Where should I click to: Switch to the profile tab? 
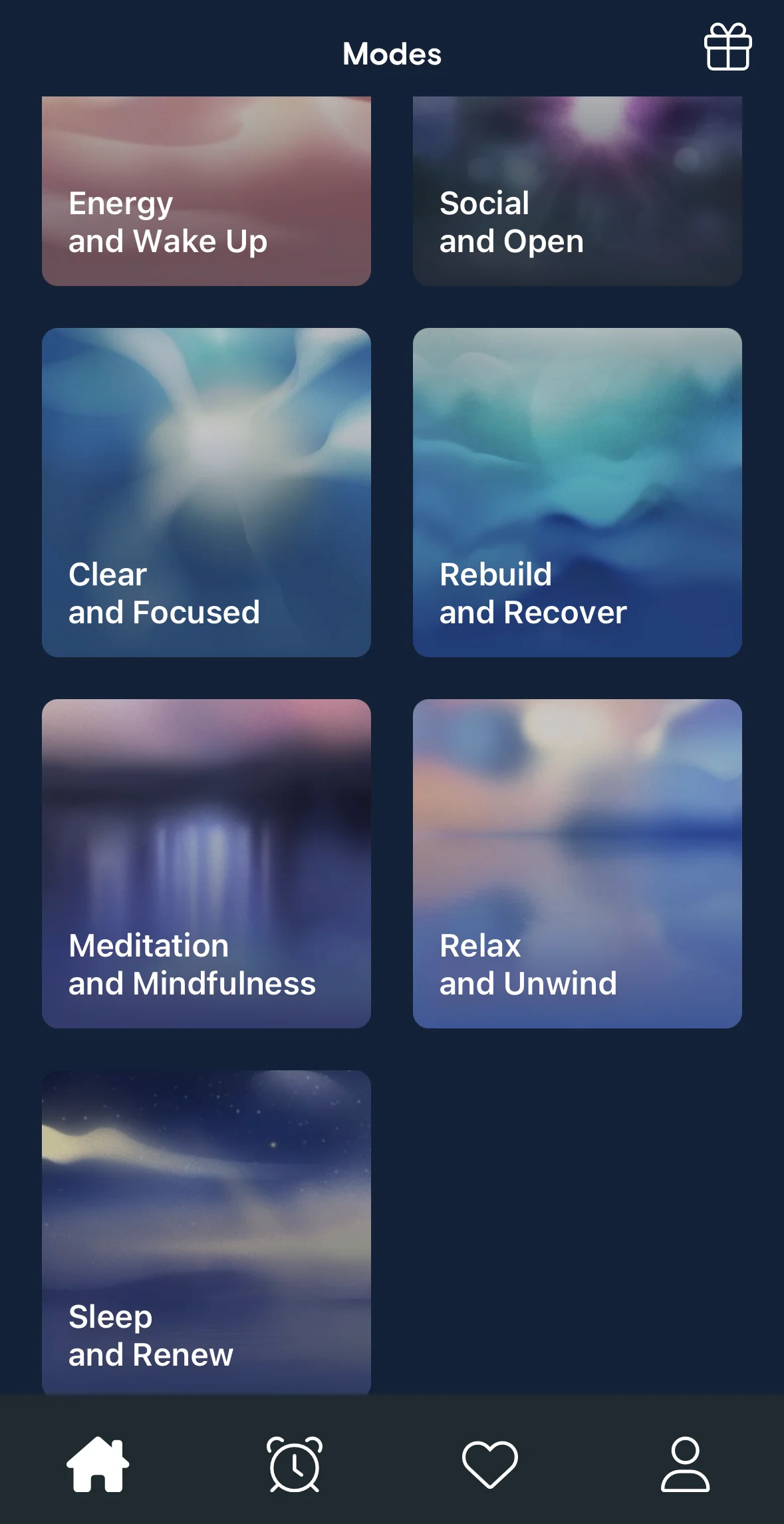[x=685, y=1463]
